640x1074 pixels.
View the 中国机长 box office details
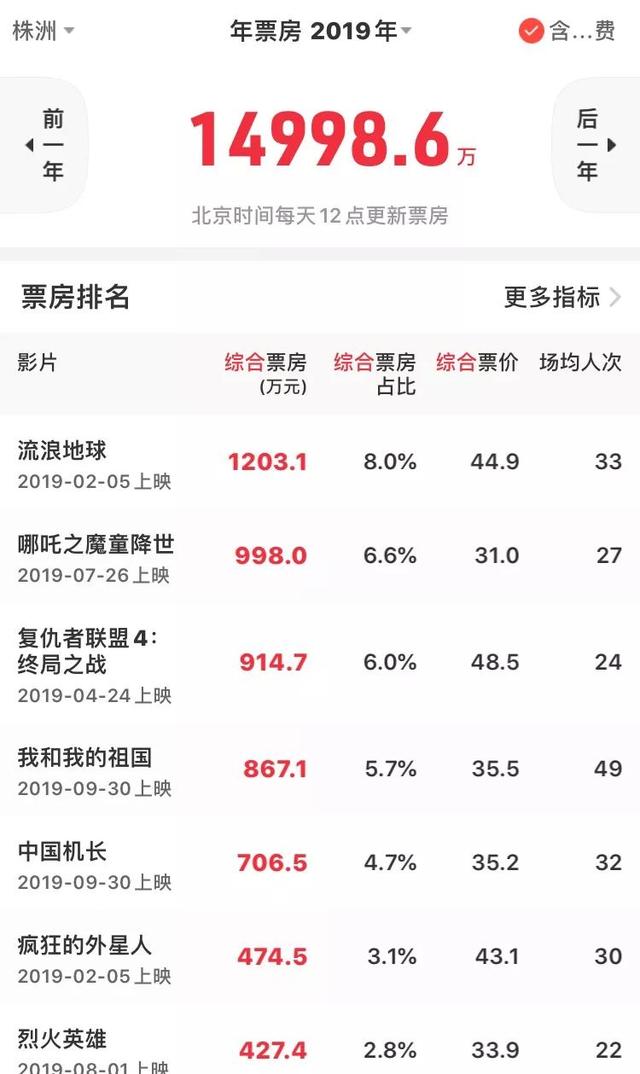pyautogui.click(x=320, y=863)
